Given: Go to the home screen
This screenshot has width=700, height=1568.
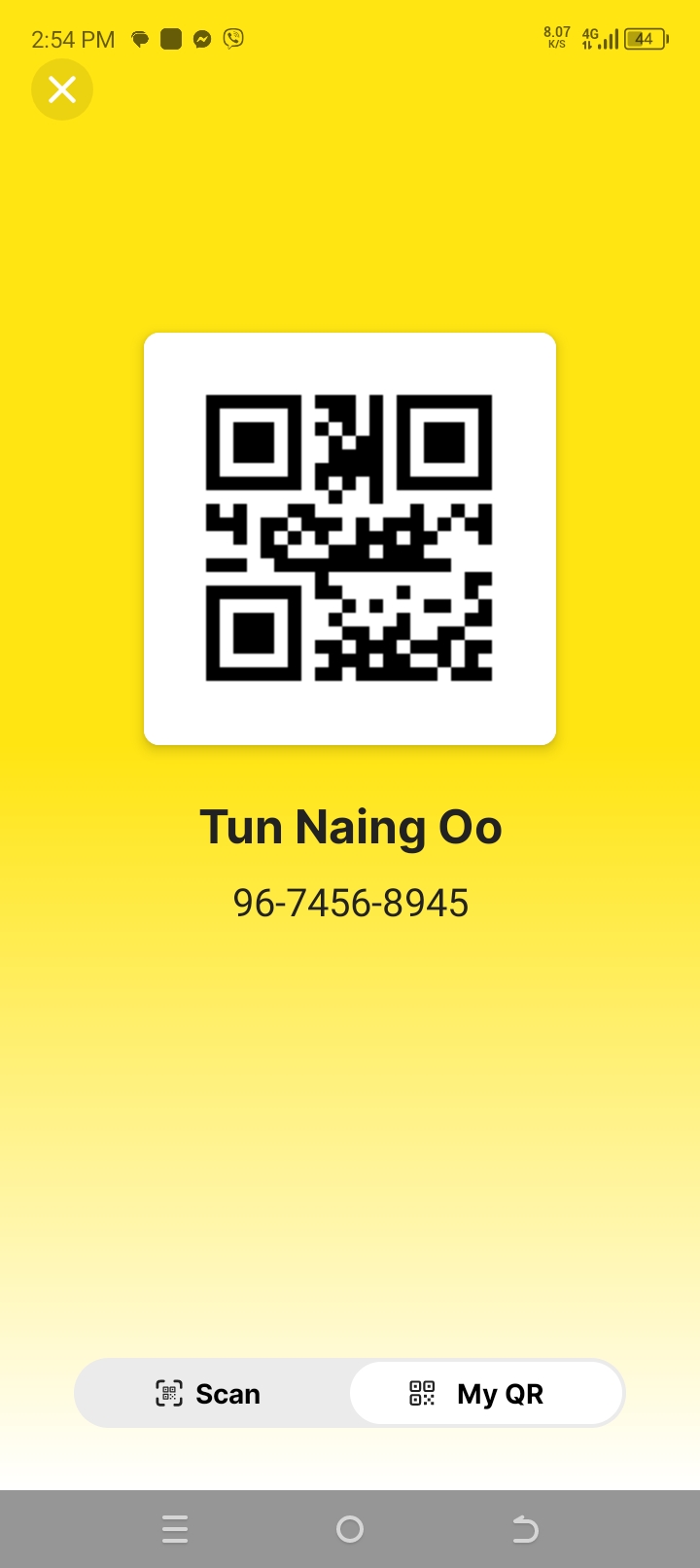Looking at the screenshot, I should (350, 1529).
